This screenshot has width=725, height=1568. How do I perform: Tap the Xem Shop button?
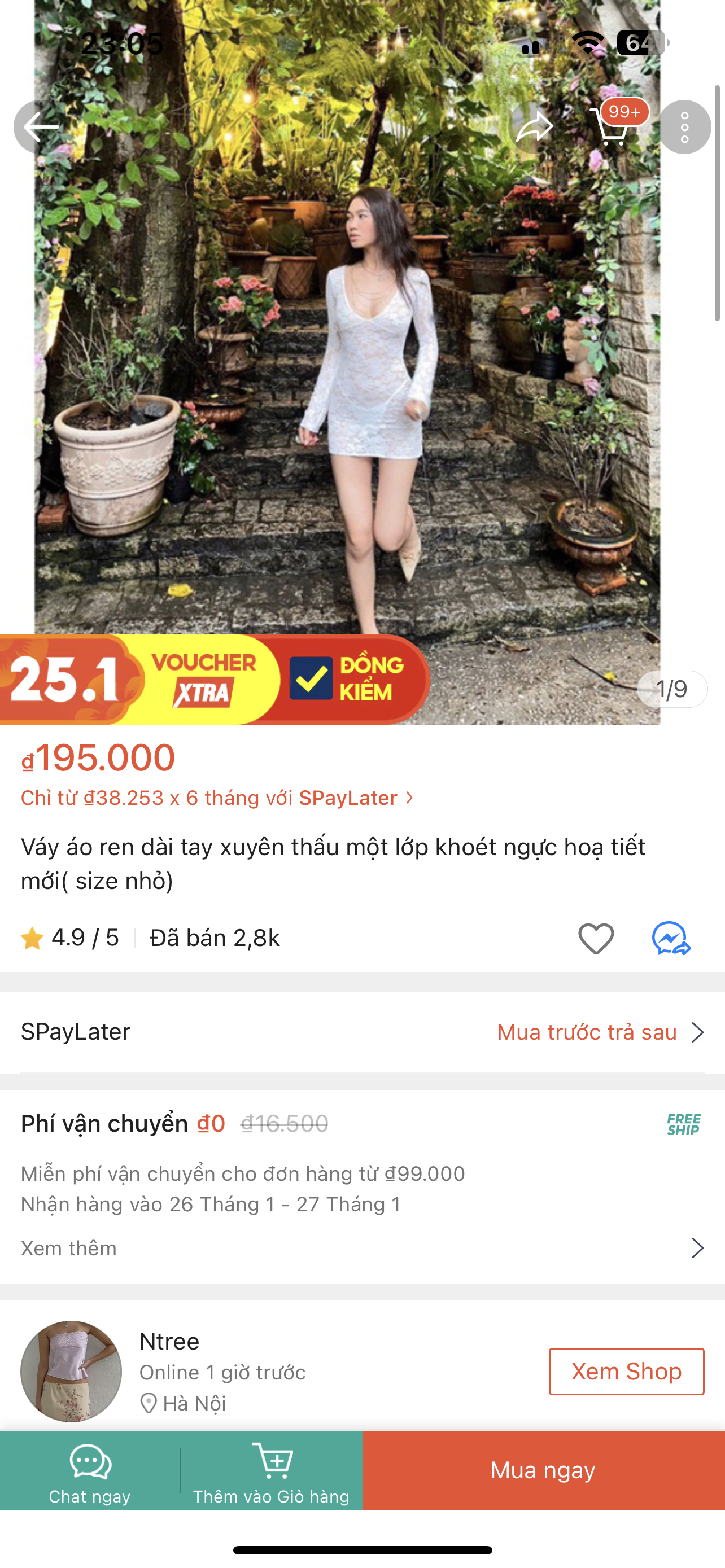pyautogui.click(x=626, y=1371)
